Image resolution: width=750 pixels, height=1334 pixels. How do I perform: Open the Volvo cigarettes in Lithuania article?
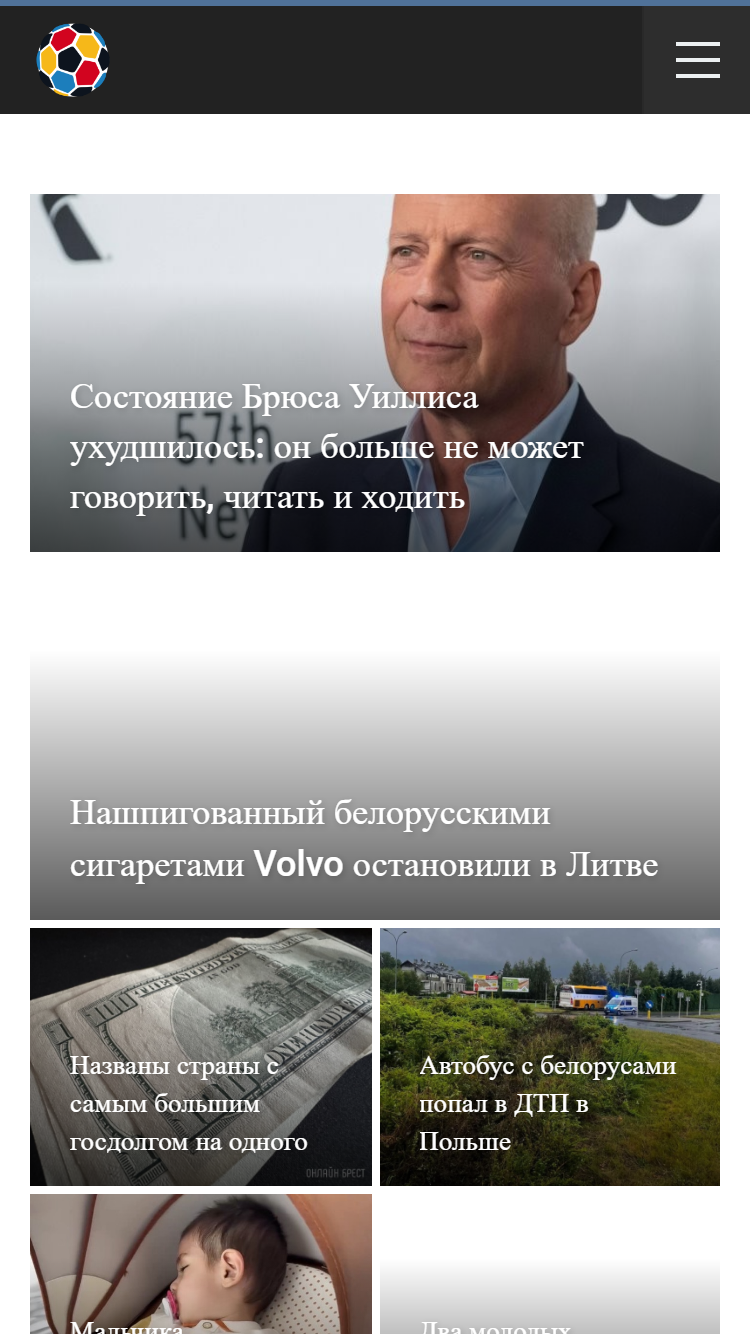(x=375, y=786)
